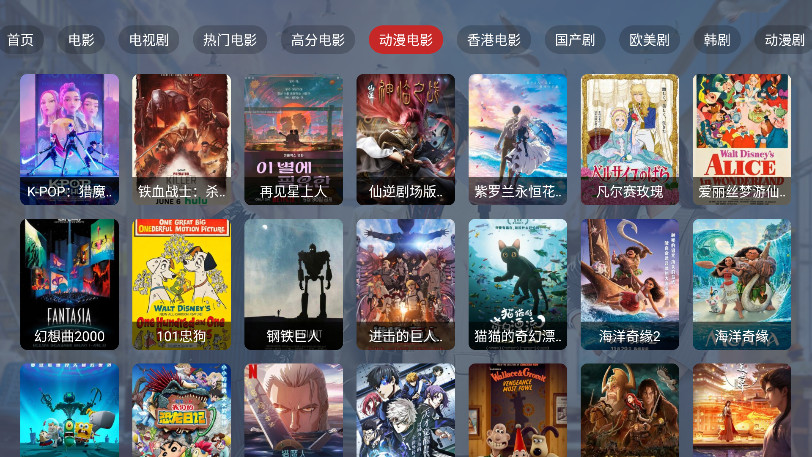This screenshot has width=812, height=457.
Task: Open the 海洋奇缘2 movie
Action: [x=629, y=284]
